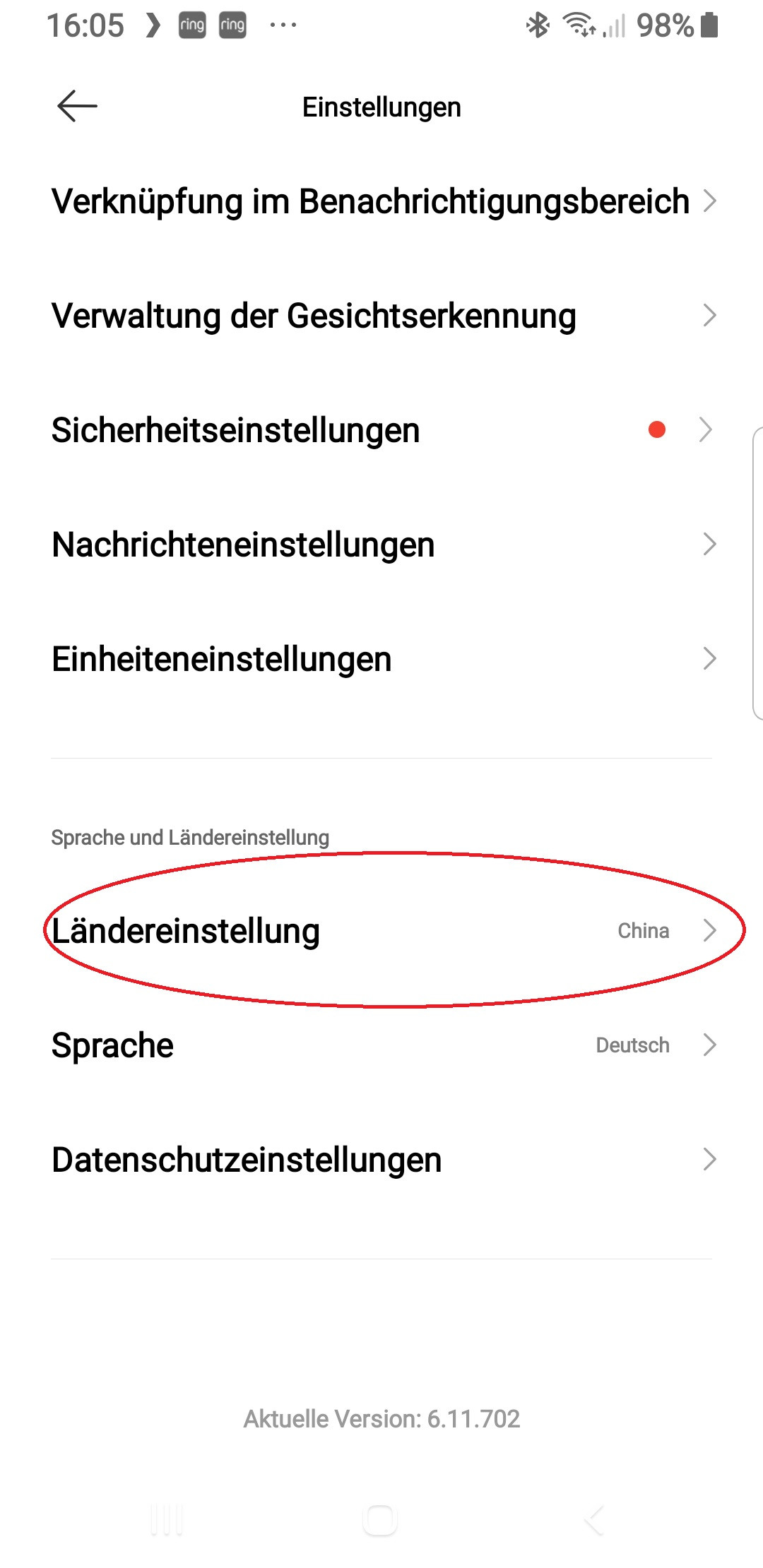Change Ländereinstellung from China
763x1568 pixels.
(x=381, y=931)
